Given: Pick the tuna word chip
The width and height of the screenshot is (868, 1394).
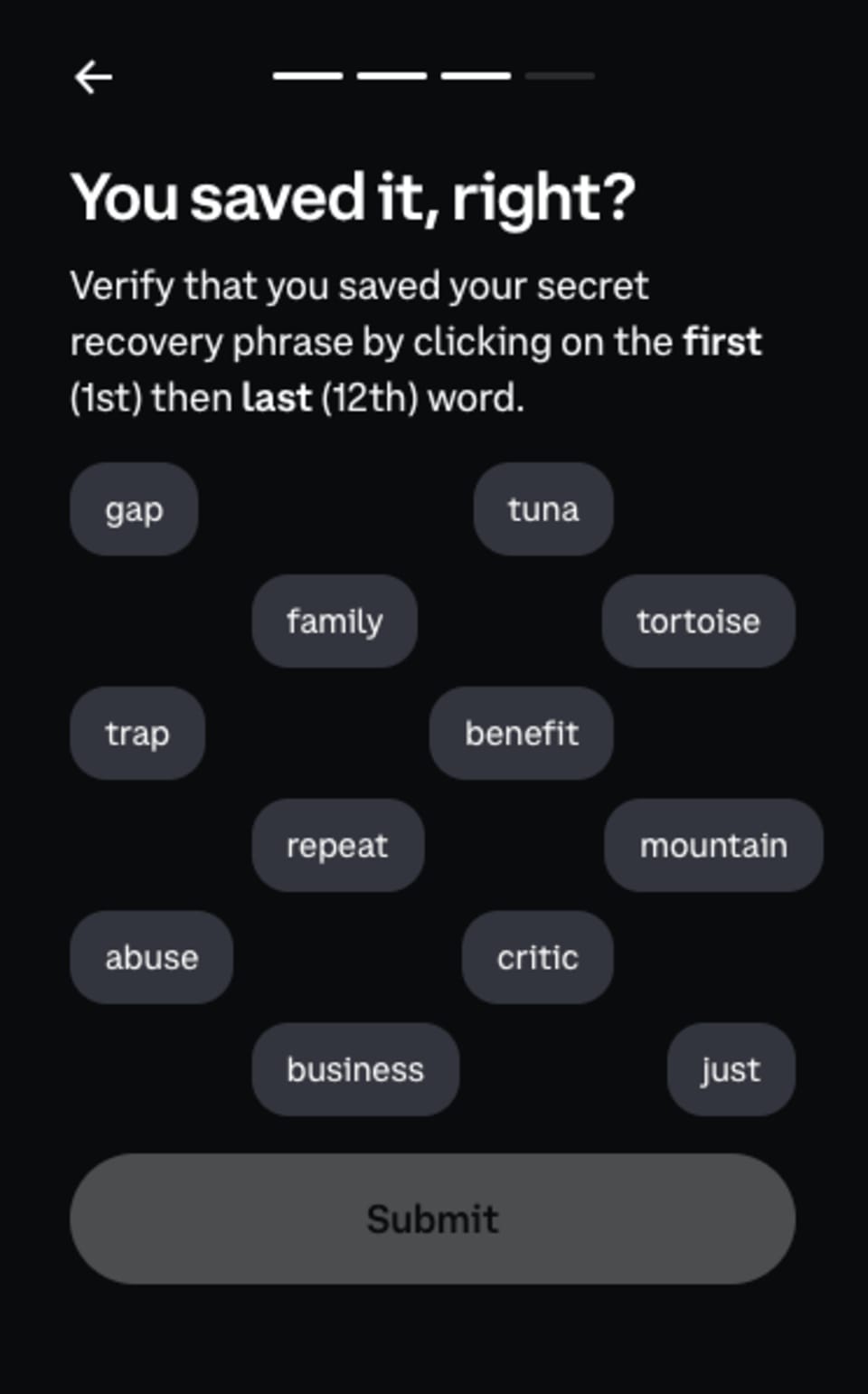Looking at the screenshot, I should click(x=543, y=509).
